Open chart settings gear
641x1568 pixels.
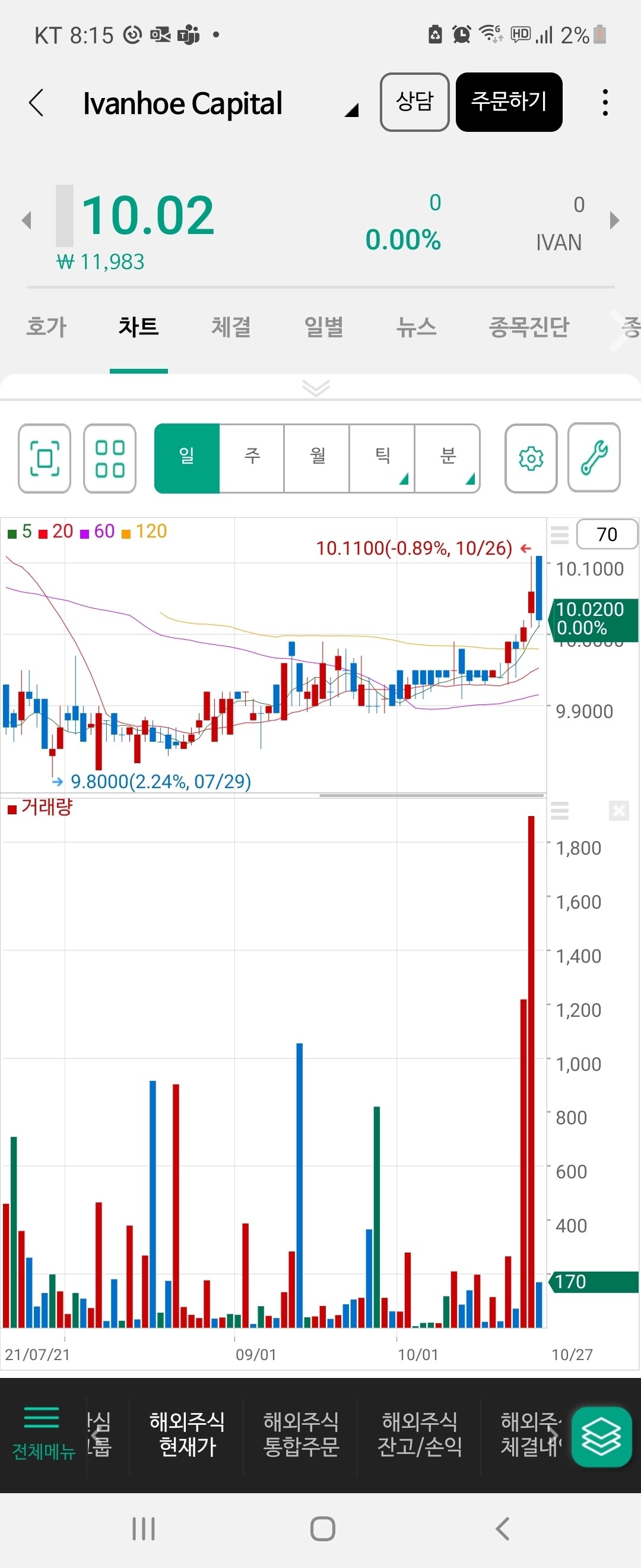click(531, 459)
